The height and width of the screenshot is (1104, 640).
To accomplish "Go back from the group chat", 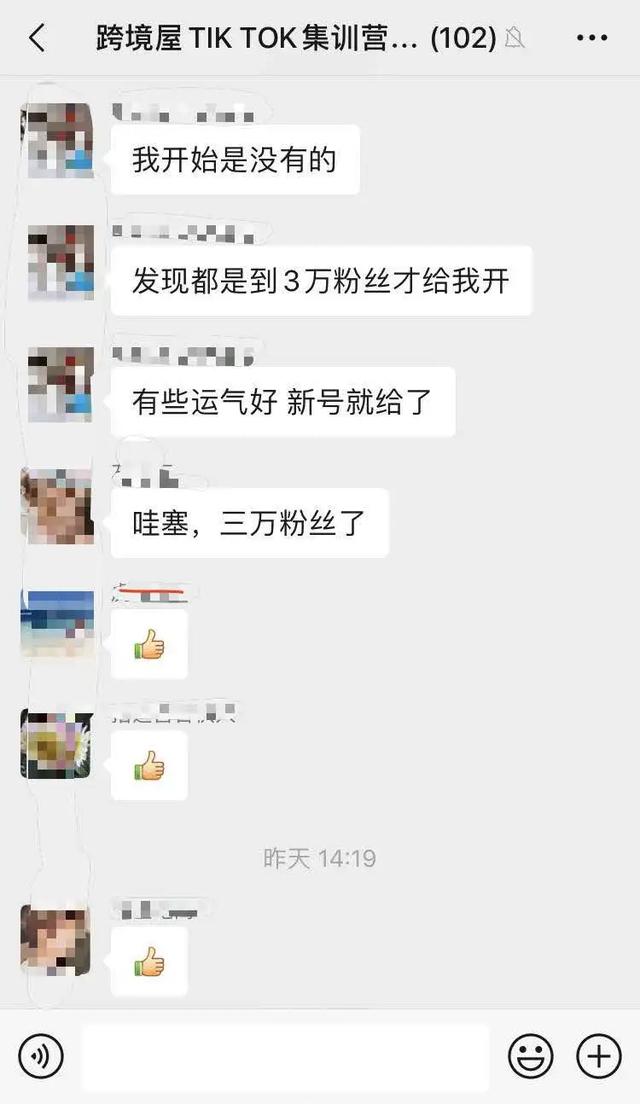I will pyautogui.click(x=37, y=38).
